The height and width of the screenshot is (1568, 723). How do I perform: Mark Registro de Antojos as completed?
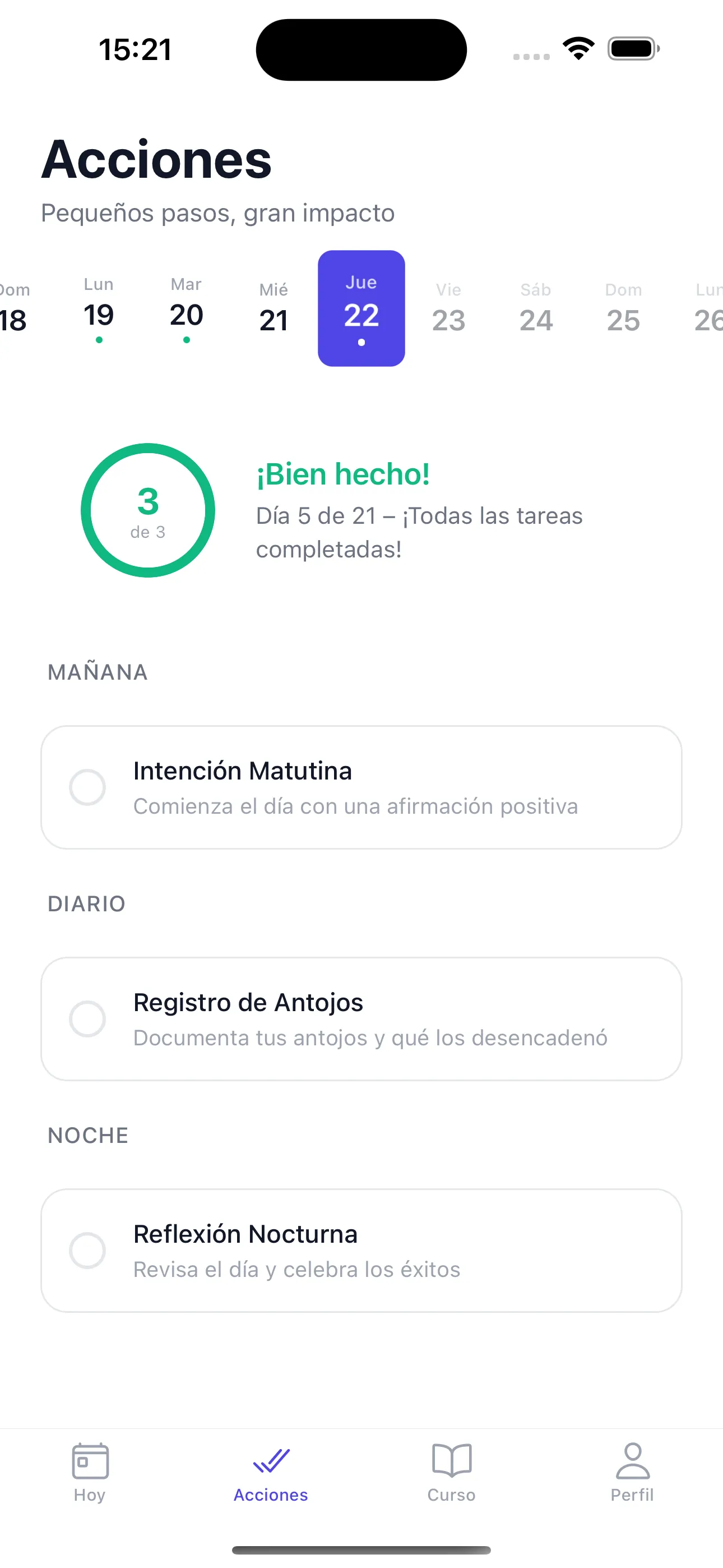(87, 1018)
